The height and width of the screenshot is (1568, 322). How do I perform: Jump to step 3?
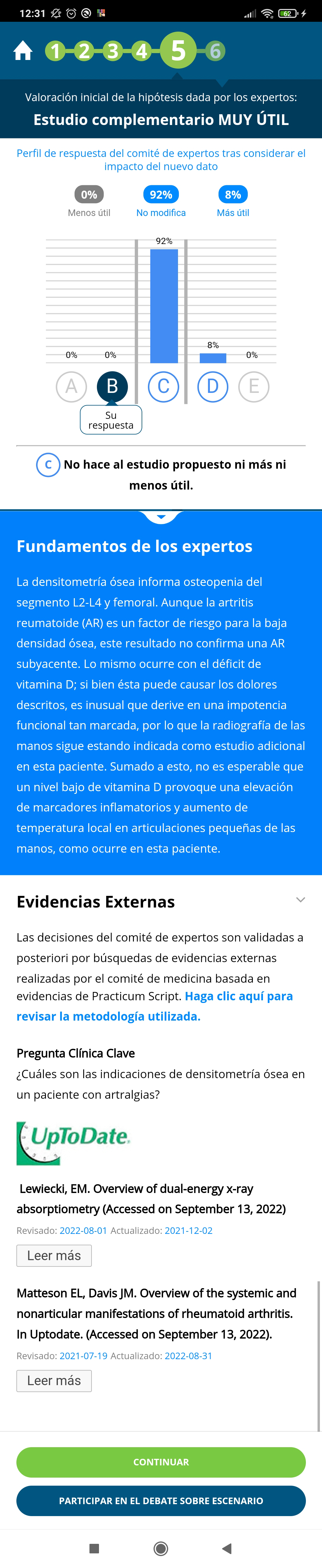113,51
